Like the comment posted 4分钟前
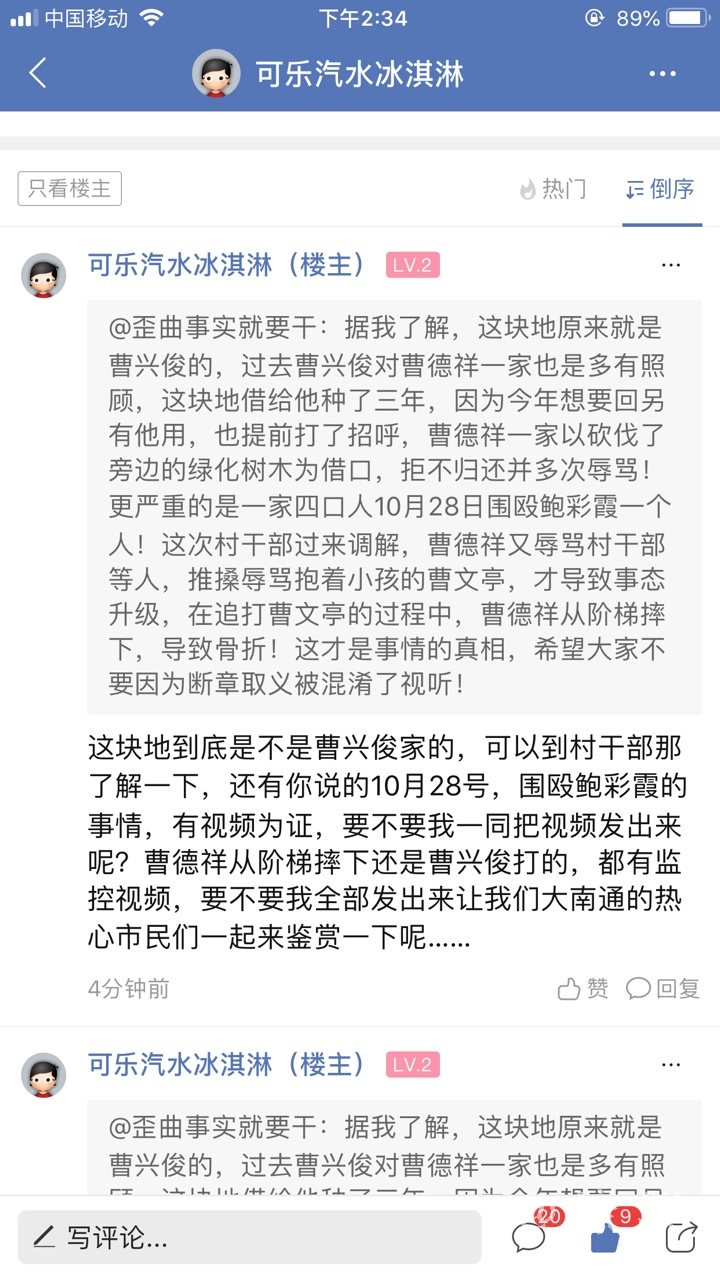Image resolution: width=720 pixels, height=1280 pixels. tap(583, 989)
